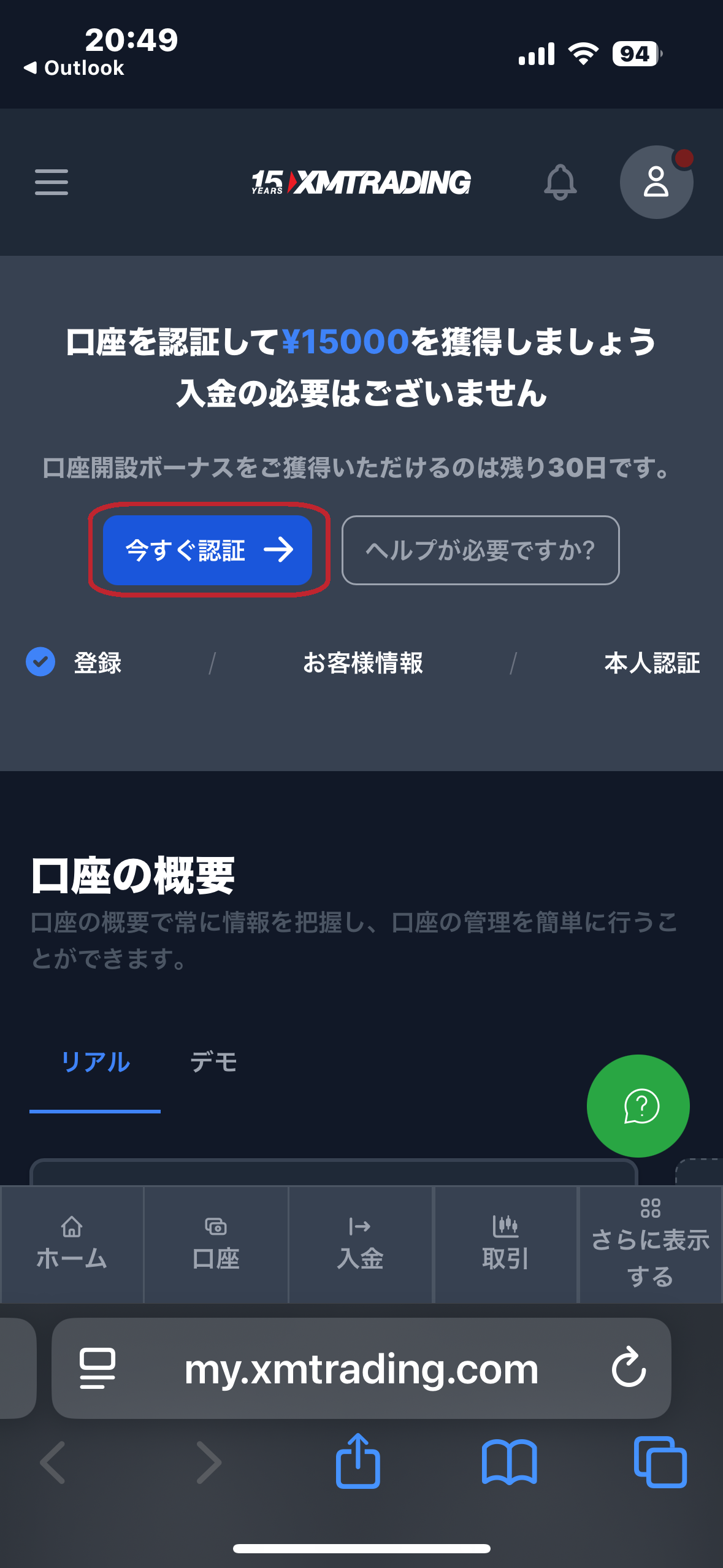The height and width of the screenshot is (1568, 723).
Task: Open the 取引 tab
Action: 505,1244
